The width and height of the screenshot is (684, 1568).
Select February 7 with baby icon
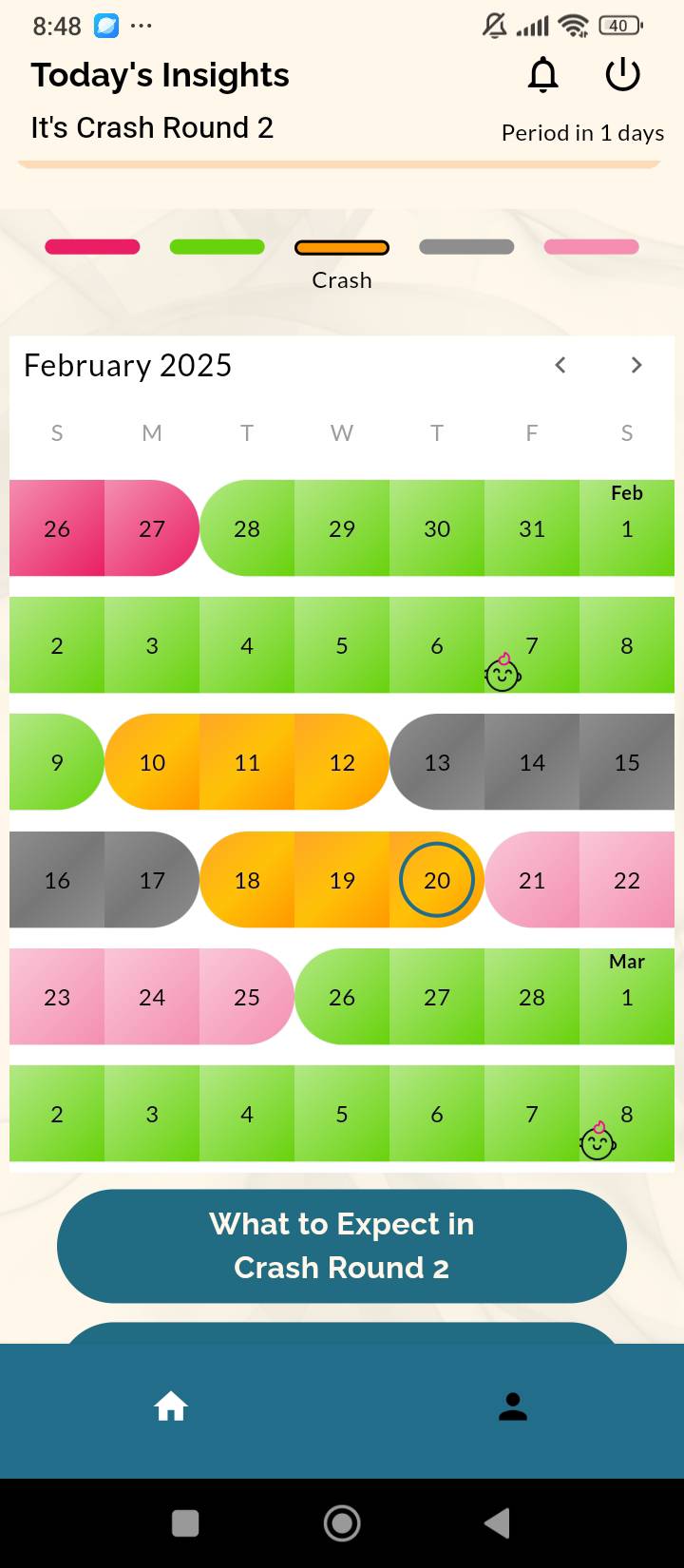(x=532, y=645)
